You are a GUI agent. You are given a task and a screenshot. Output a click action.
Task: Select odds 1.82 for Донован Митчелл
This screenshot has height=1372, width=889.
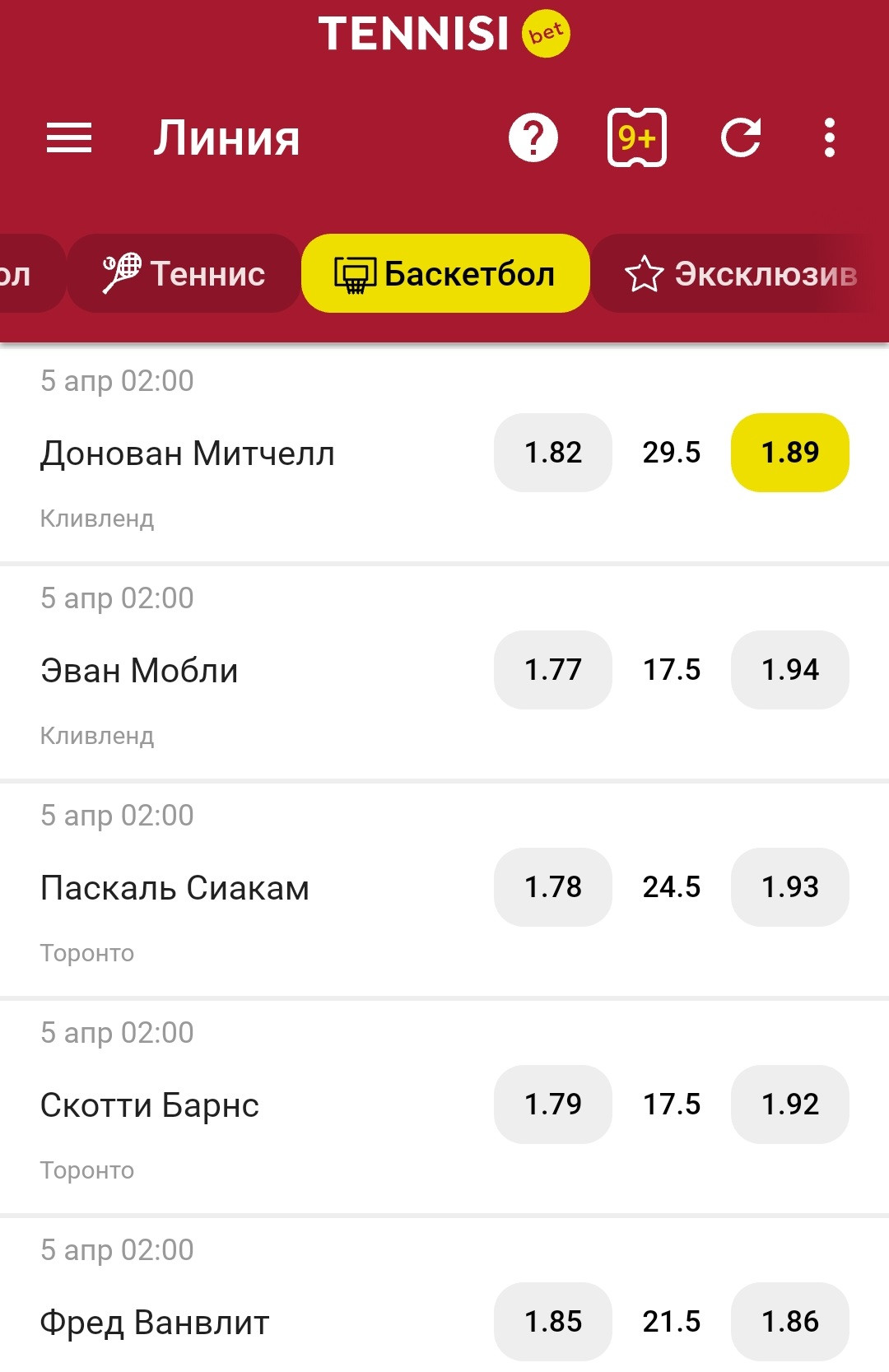(x=553, y=453)
